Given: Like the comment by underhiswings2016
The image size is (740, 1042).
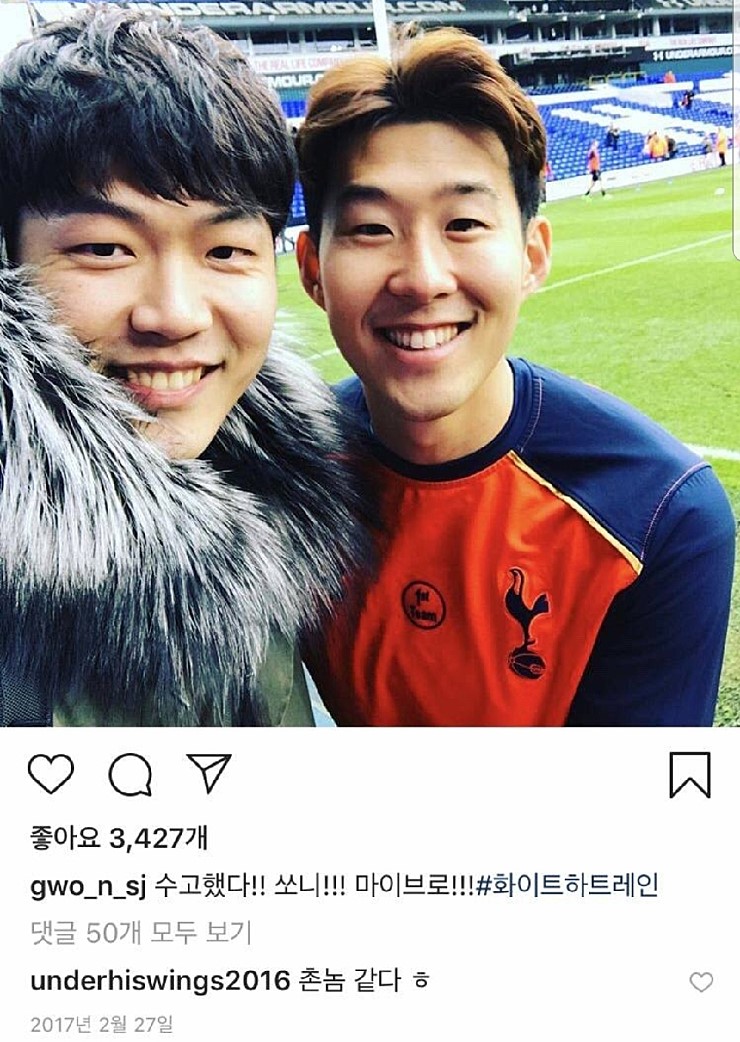Looking at the screenshot, I should click(x=702, y=982).
